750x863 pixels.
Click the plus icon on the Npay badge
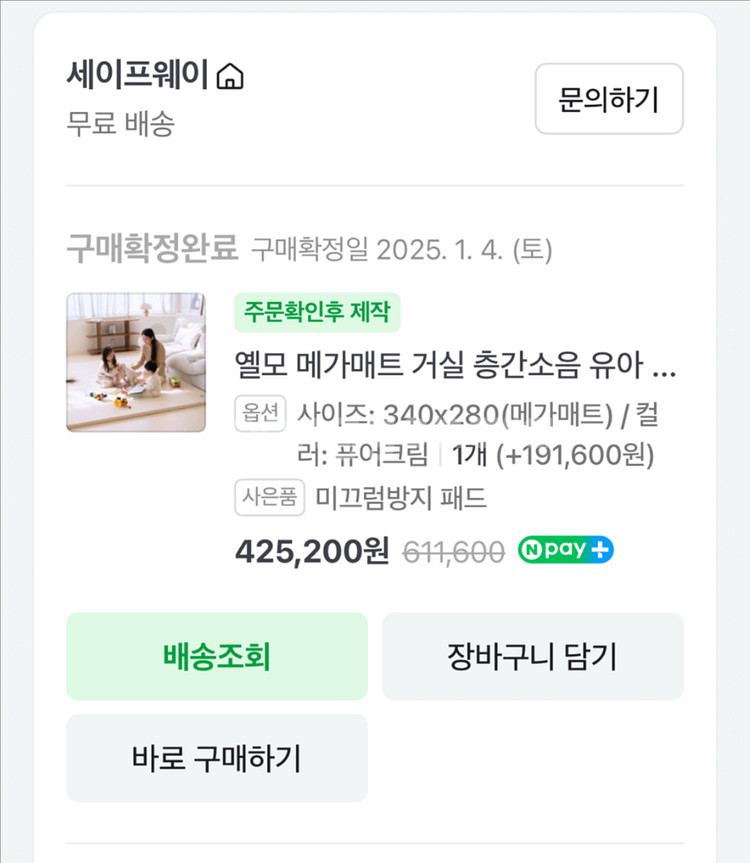click(x=600, y=549)
